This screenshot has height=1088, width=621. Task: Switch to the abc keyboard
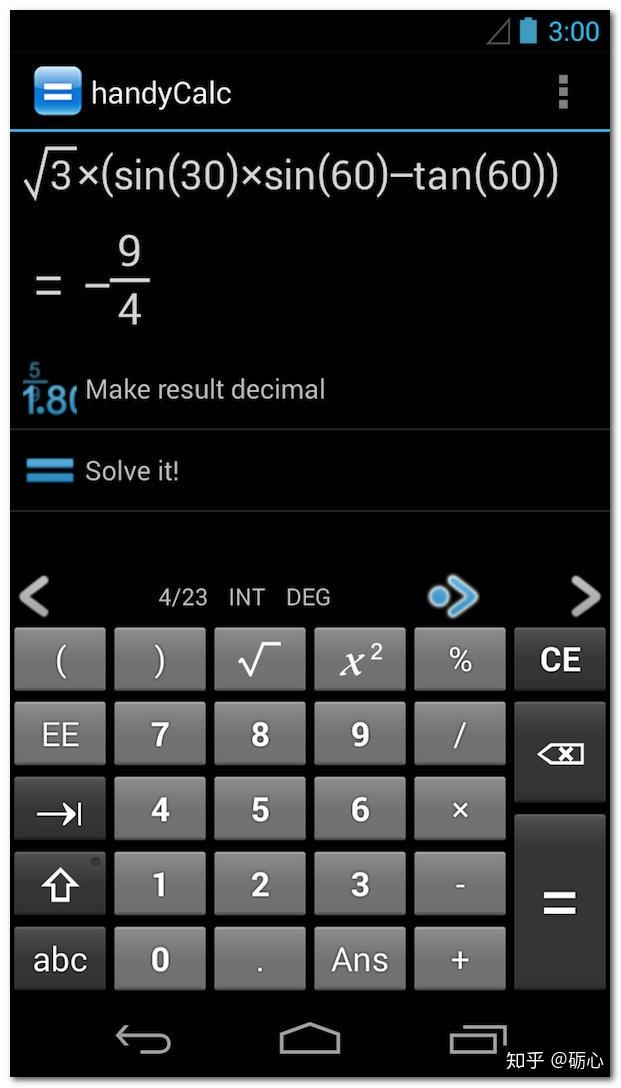coord(60,960)
